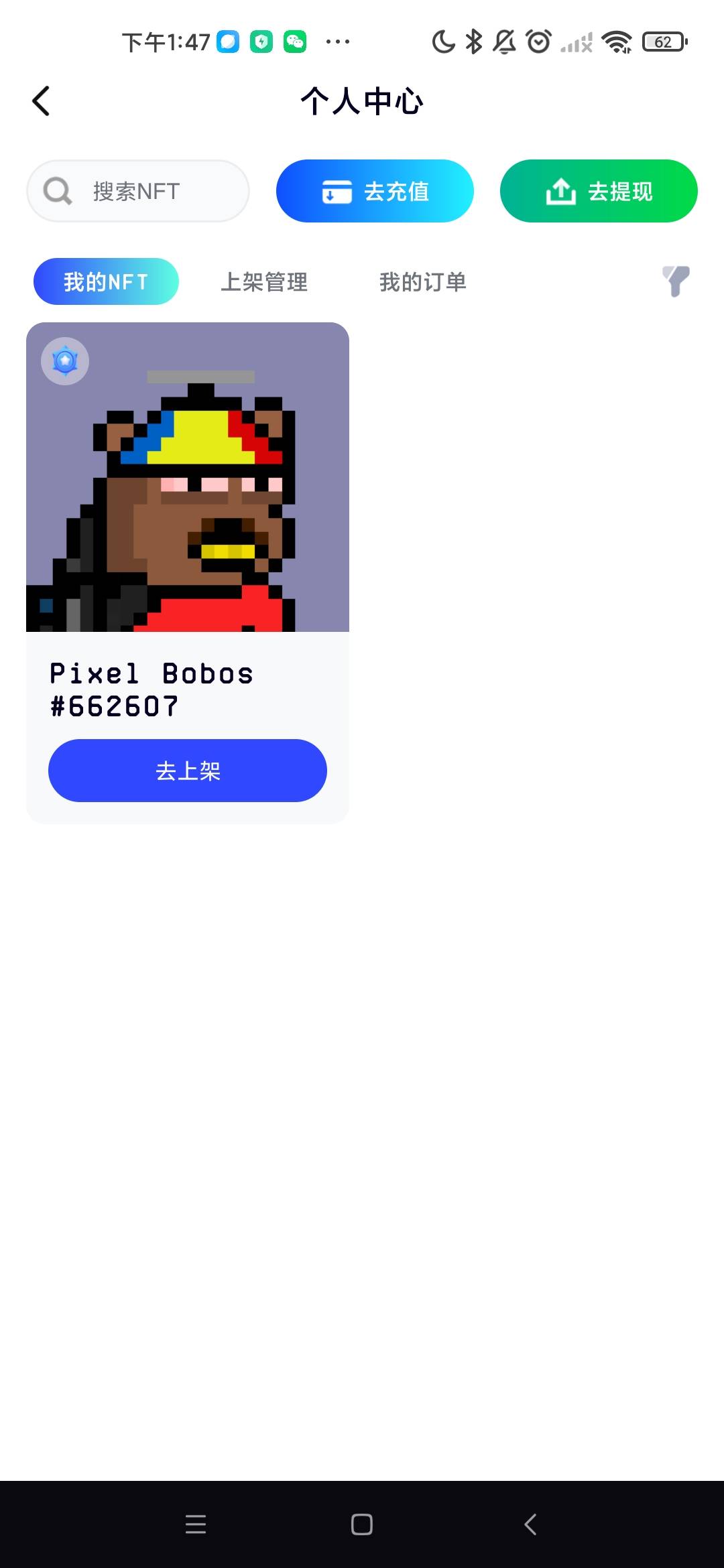This screenshot has height=1568, width=724.
Task: Switch to the 我的订单 tab
Action: [422, 282]
